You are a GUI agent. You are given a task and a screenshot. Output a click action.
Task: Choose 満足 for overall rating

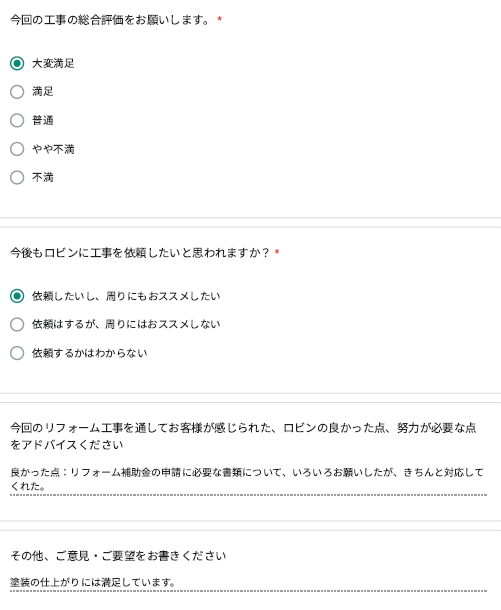[x=17, y=92]
